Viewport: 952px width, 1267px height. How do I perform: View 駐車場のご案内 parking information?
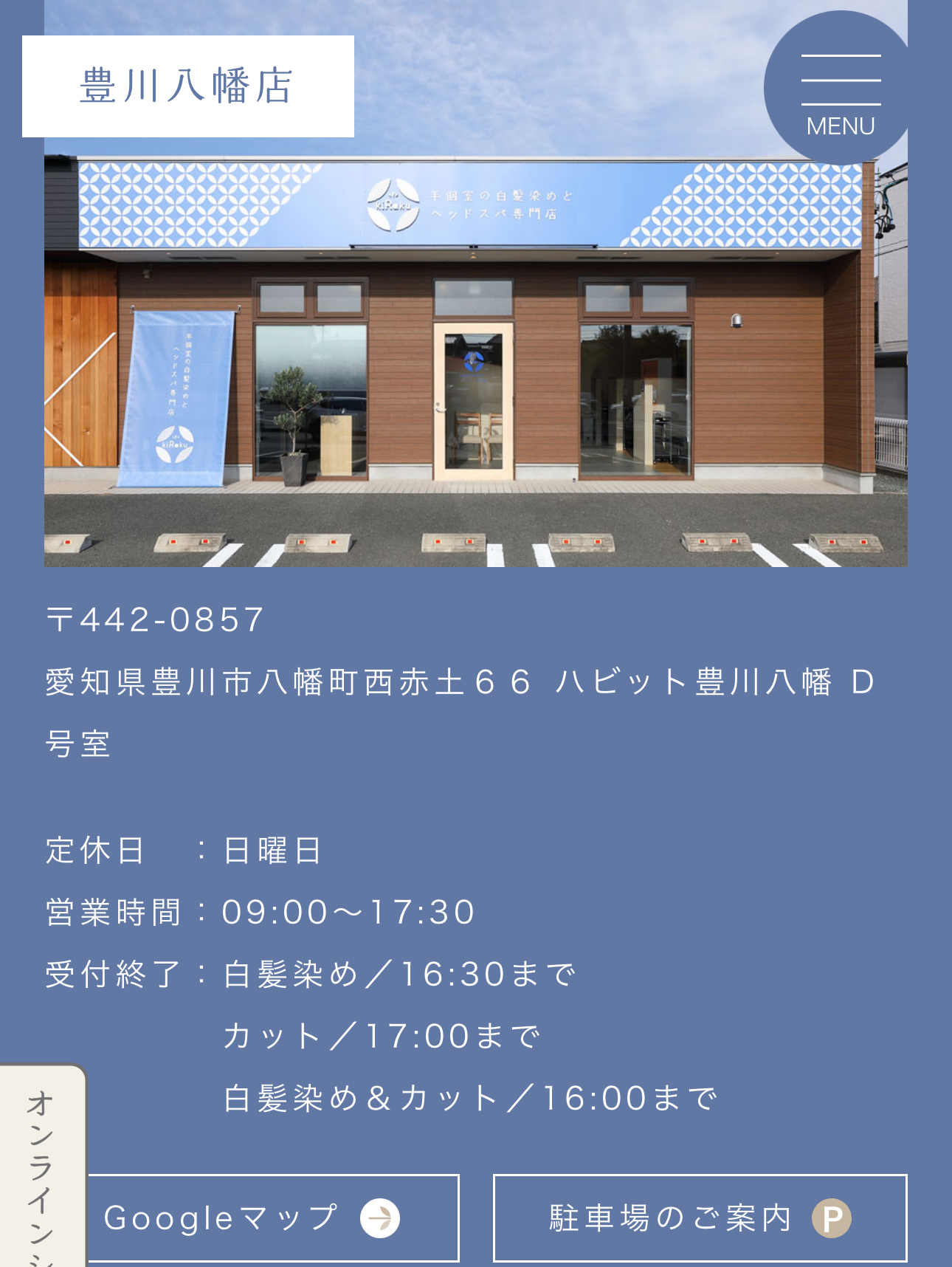click(x=699, y=1218)
